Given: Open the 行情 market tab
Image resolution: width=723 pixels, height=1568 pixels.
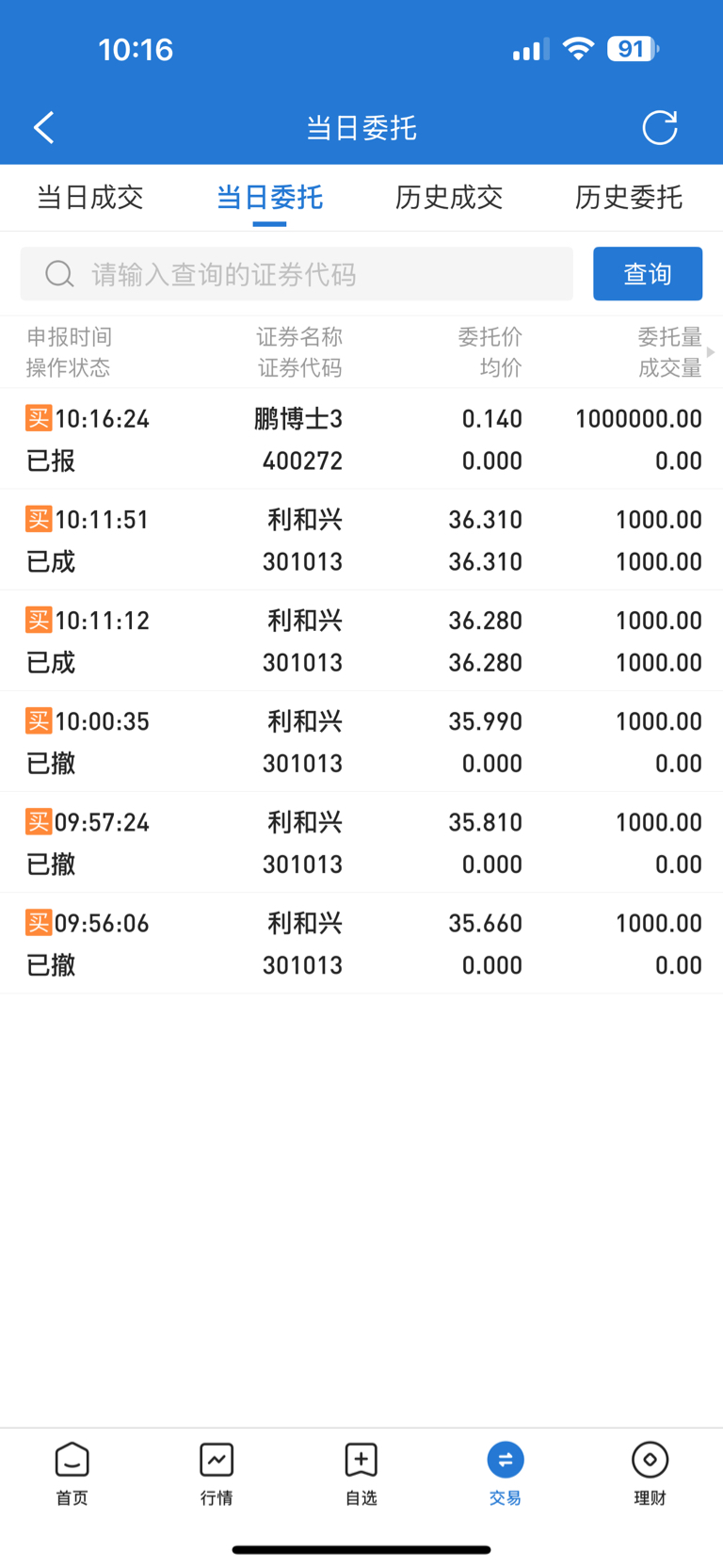Looking at the screenshot, I should 217,1474.
